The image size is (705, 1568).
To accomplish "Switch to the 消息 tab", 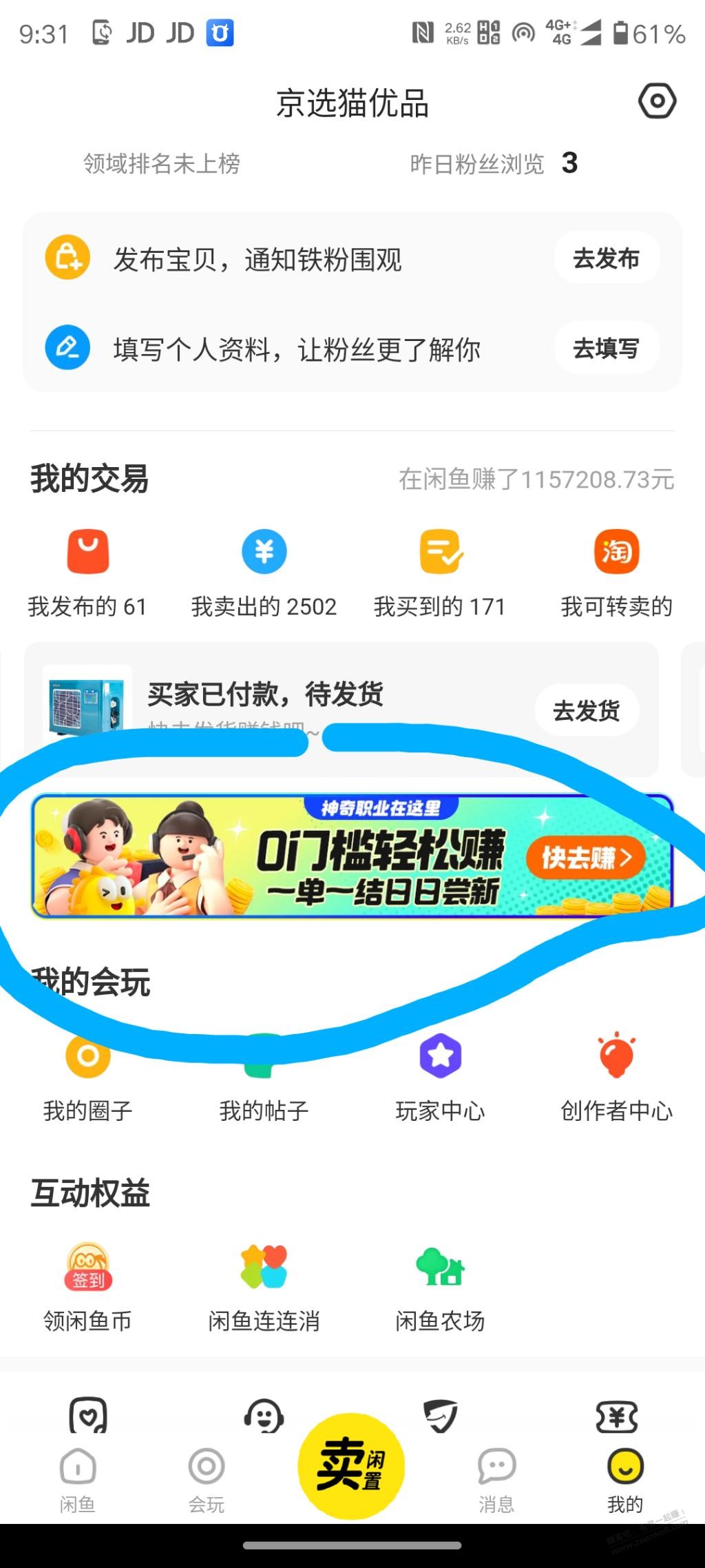I will pos(496,1480).
